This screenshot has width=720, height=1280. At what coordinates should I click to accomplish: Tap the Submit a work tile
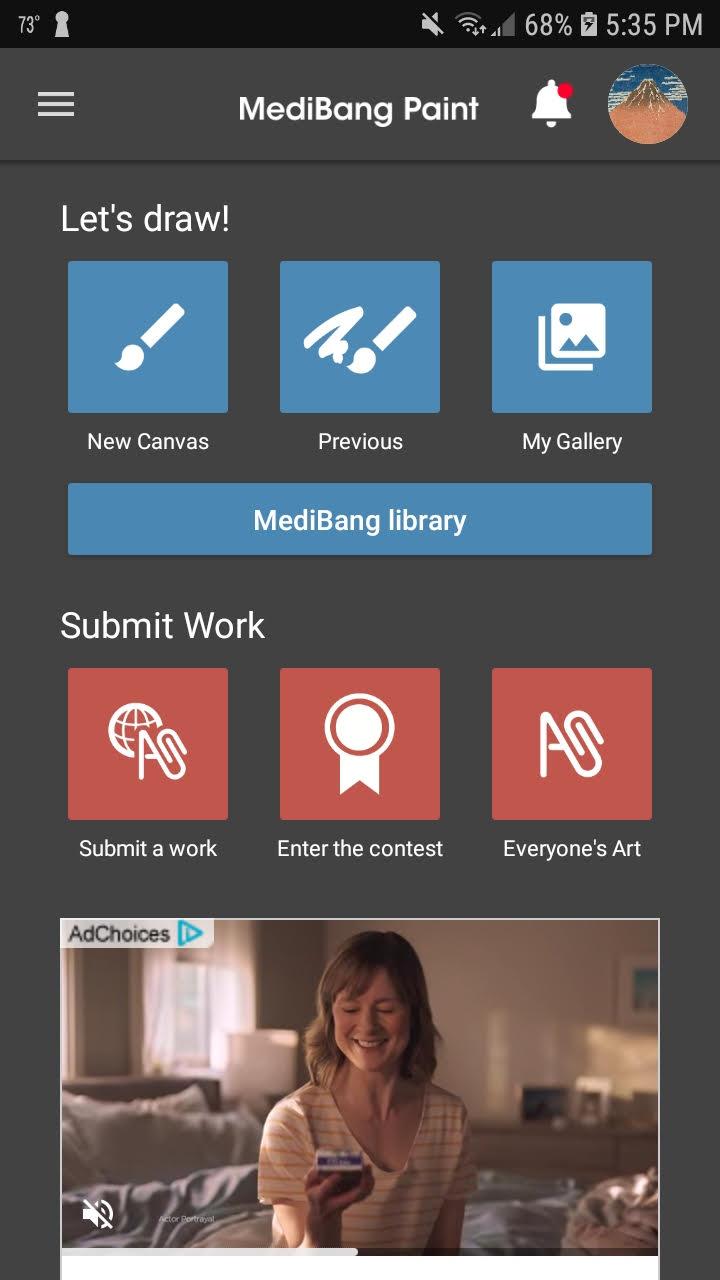point(148,744)
